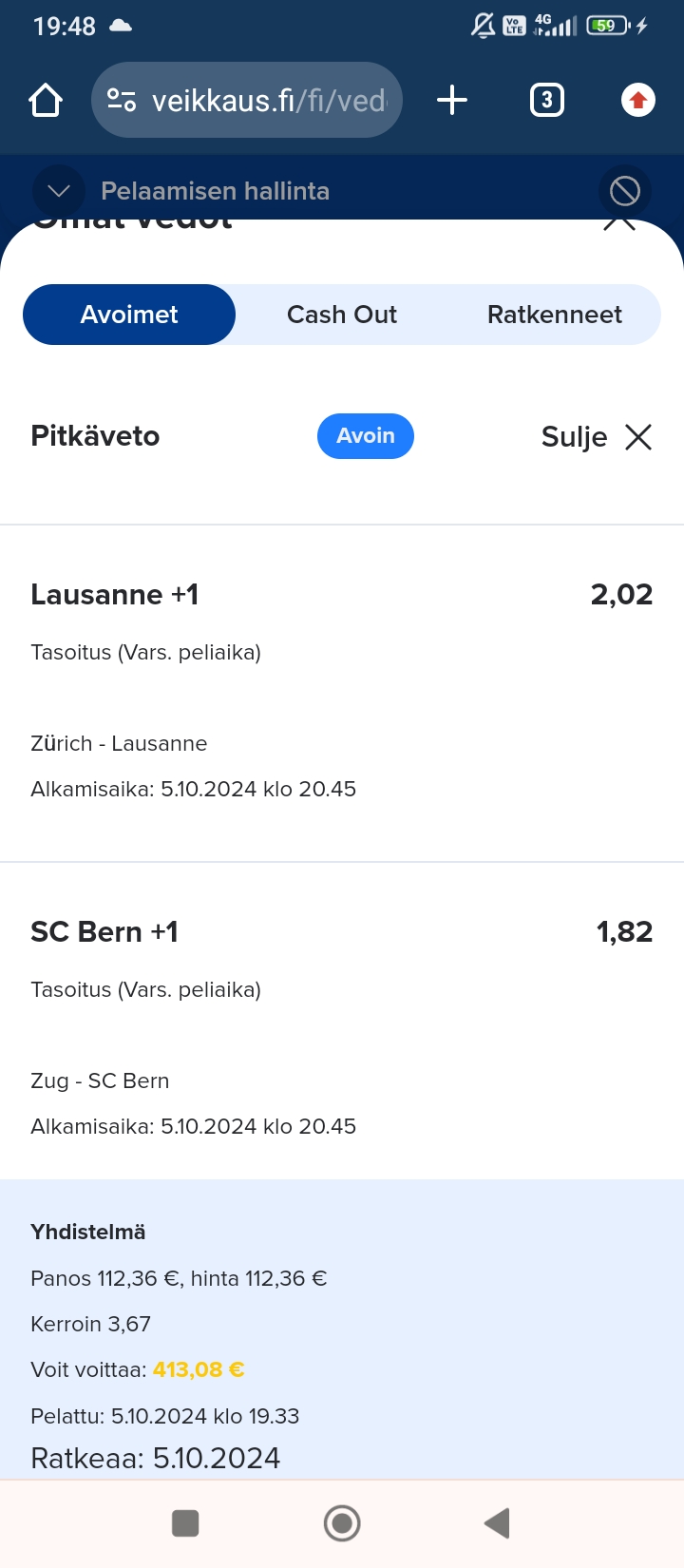The image size is (684, 1568).
Task: Close the bet details with Sulje
Action: coord(597,436)
